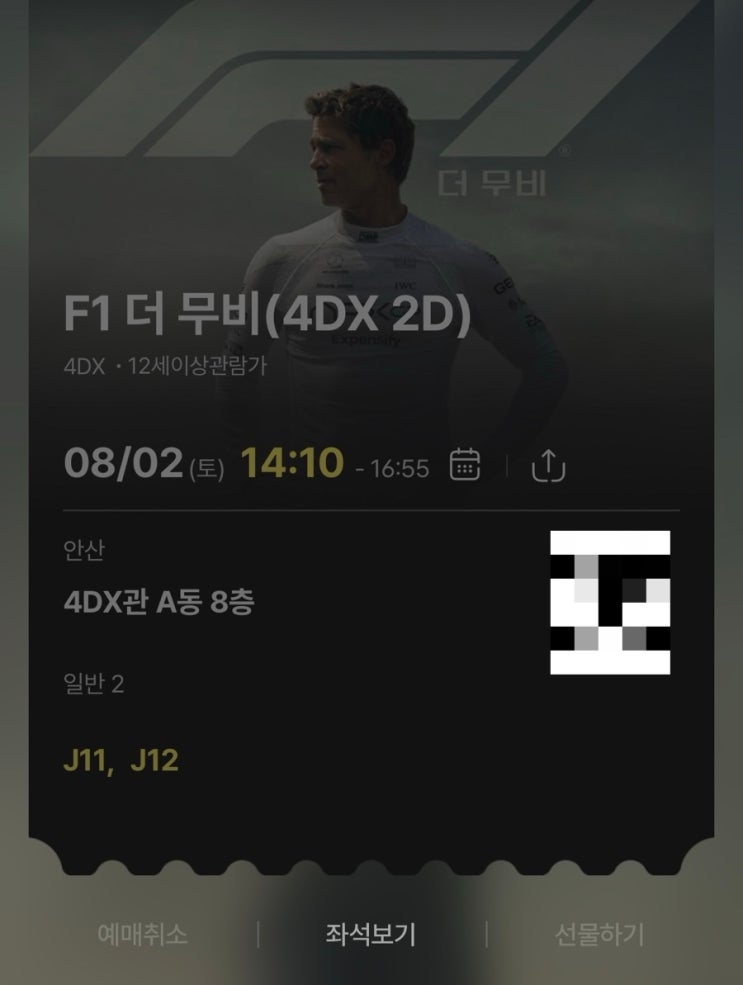The height and width of the screenshot is (985, 743).
Task: Click the 4DX관 A동 8층 screen info
Action: coord(160,601)
